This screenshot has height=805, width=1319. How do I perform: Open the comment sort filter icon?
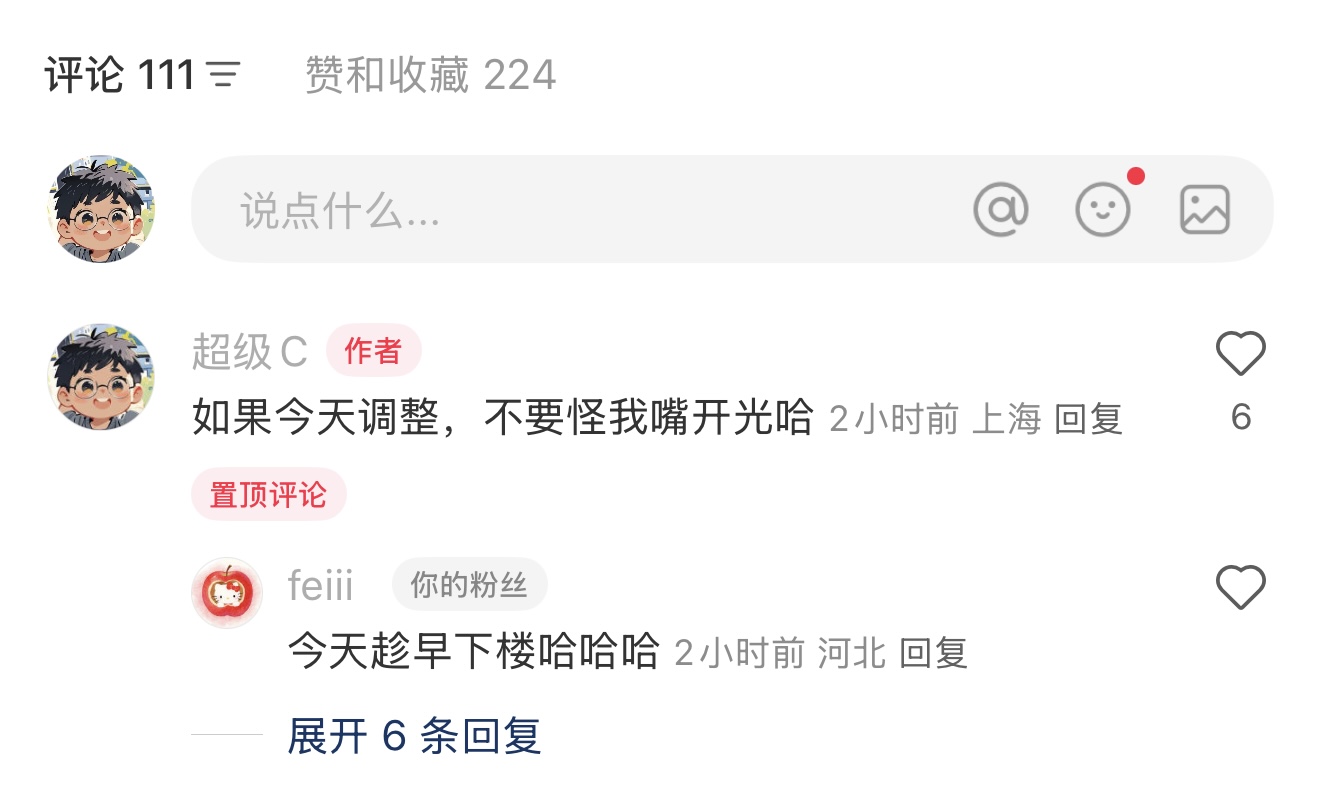223,75
